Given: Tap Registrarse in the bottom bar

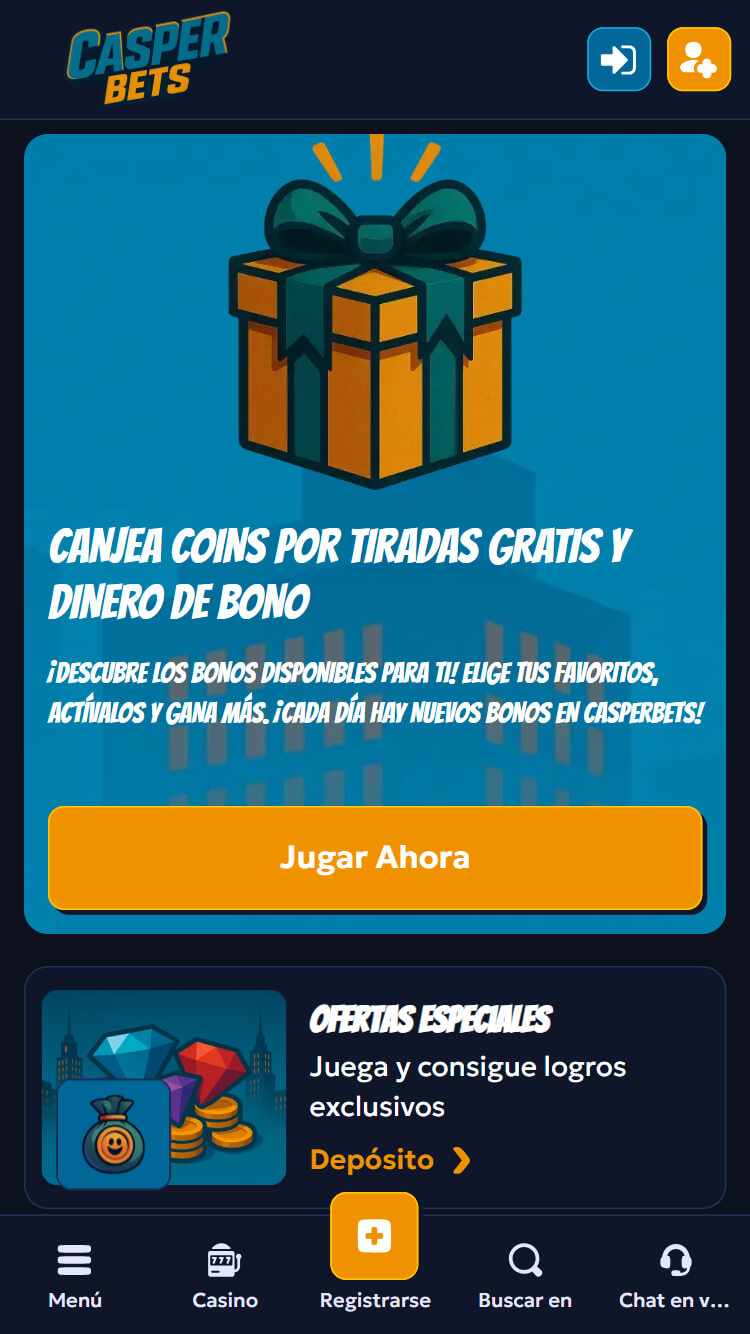Looking at the screenshot, I should (x=375, y=1255).
